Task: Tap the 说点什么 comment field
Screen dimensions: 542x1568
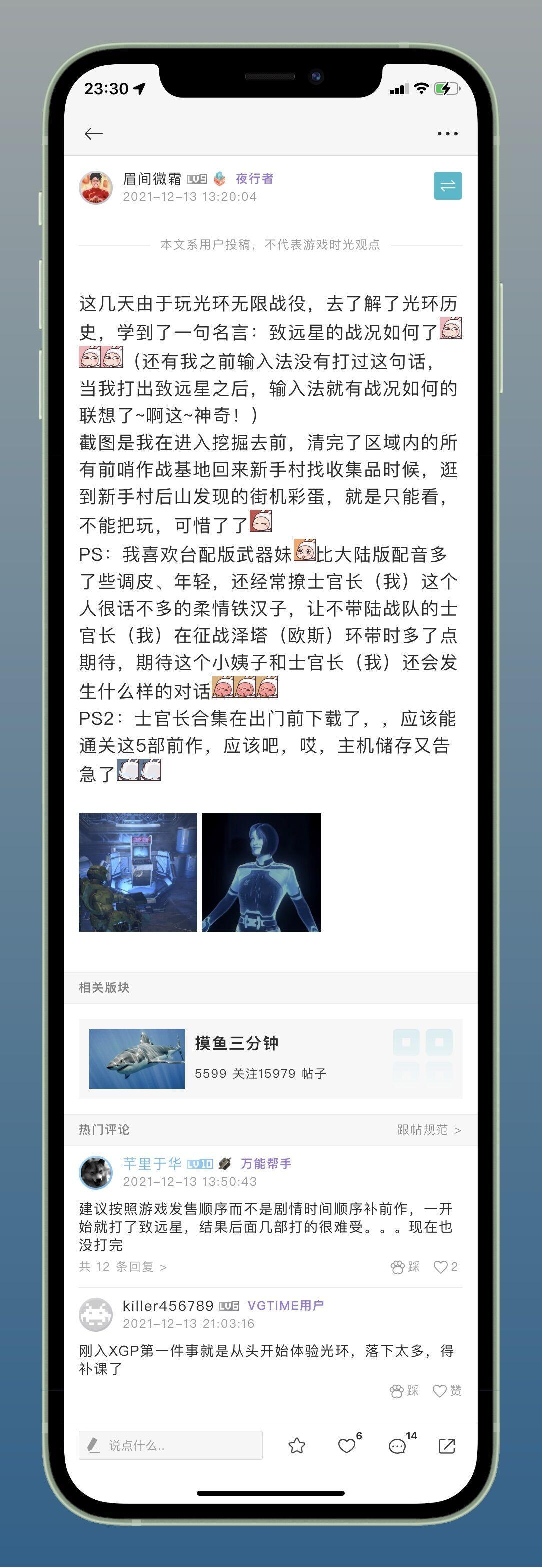Action: click(171, 1445)
